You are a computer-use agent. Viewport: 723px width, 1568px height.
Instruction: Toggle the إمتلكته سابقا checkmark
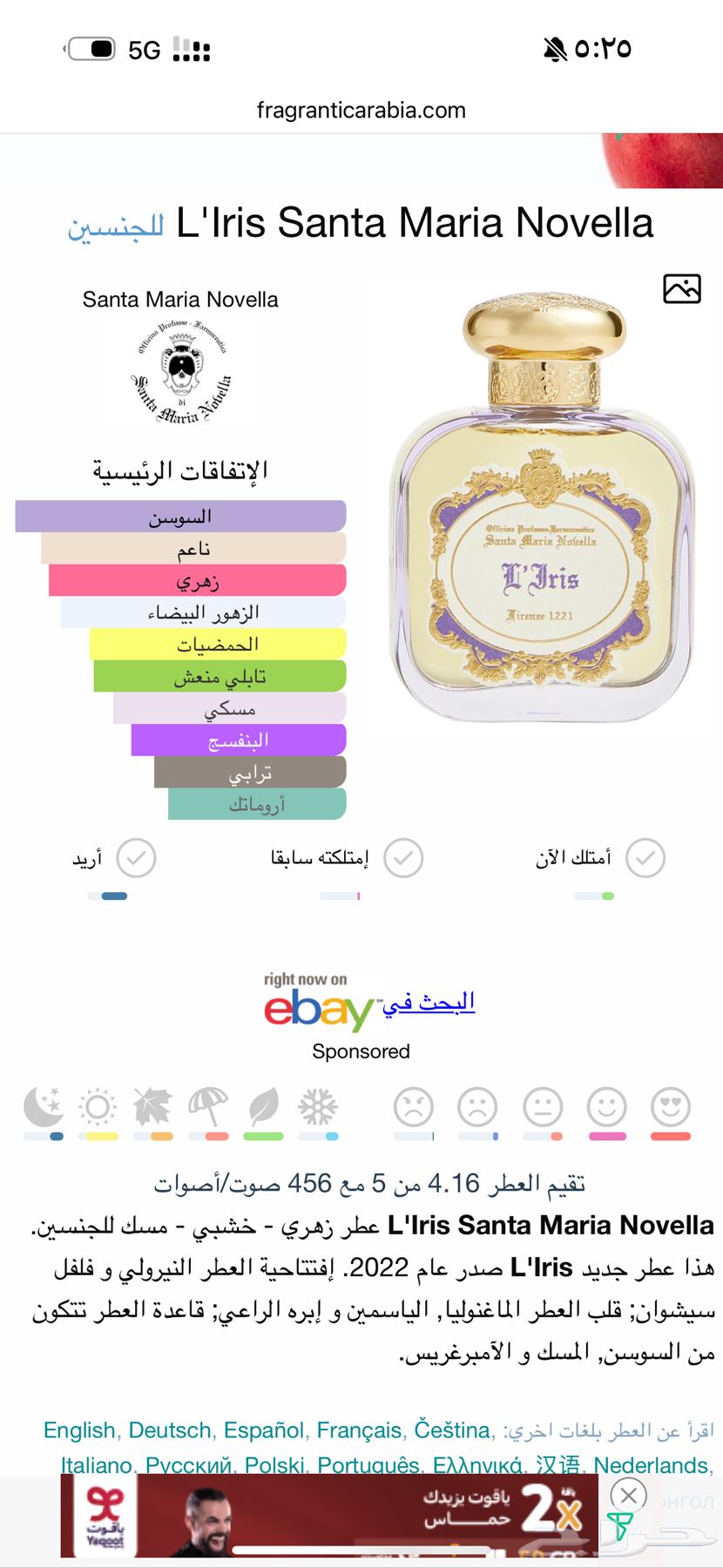pos(402,857)
